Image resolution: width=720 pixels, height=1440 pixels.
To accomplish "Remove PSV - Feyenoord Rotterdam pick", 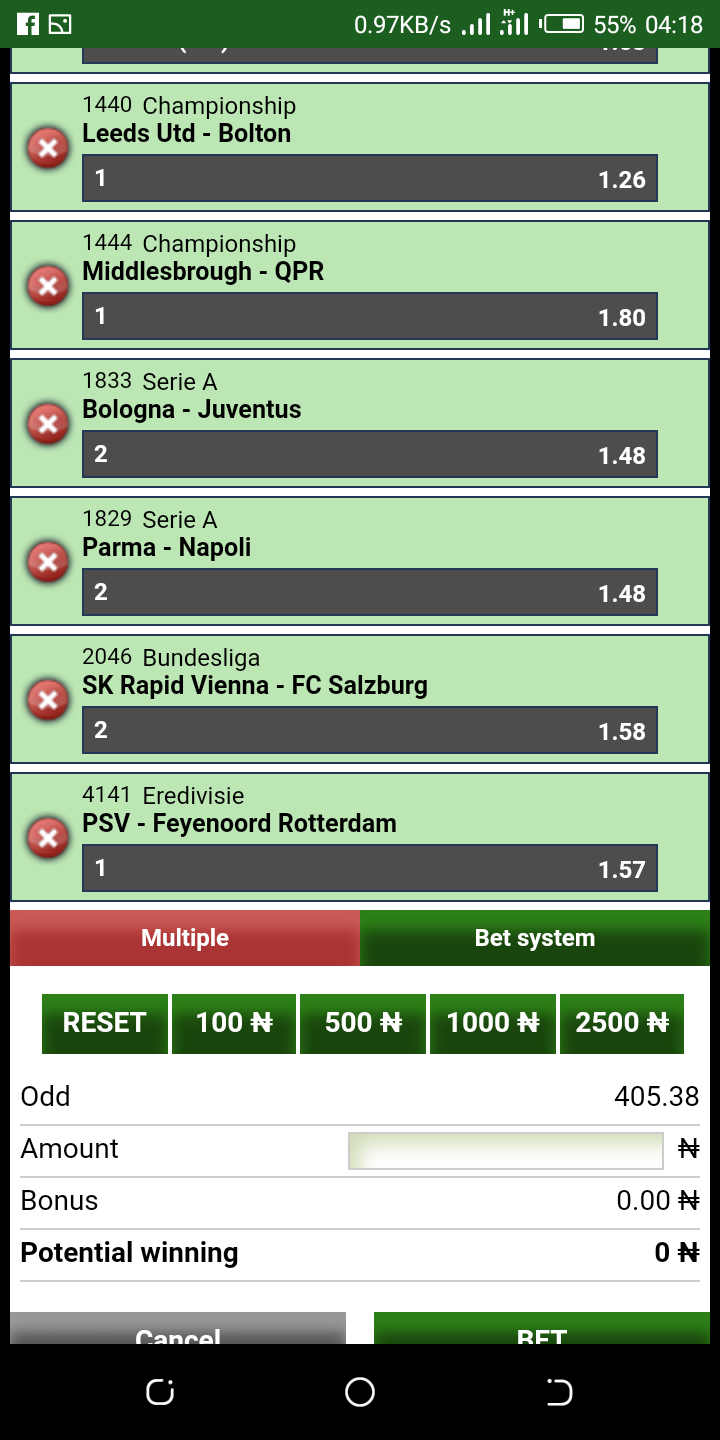I will (x=46, y=837).
